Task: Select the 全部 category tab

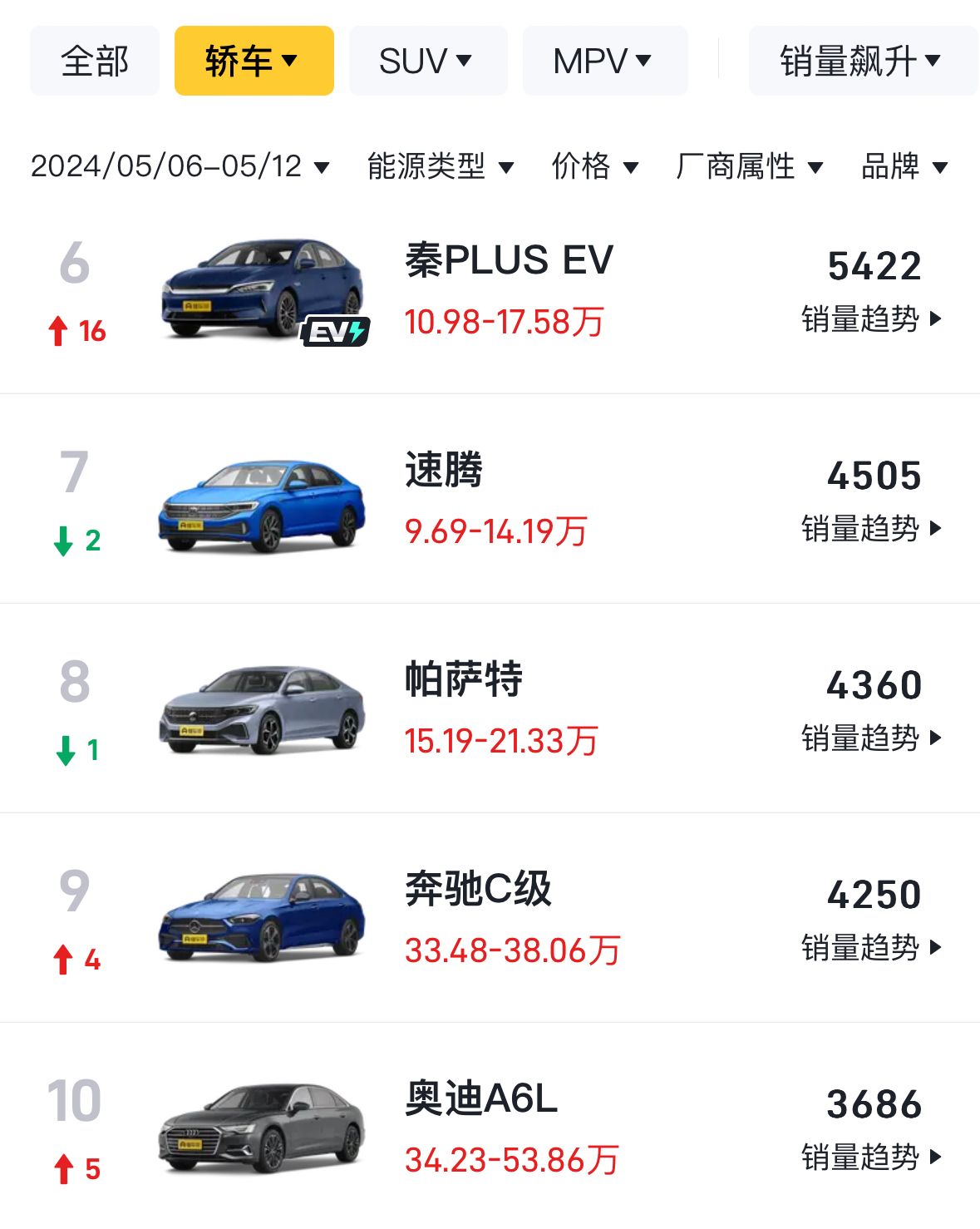Action: point(95,61)
